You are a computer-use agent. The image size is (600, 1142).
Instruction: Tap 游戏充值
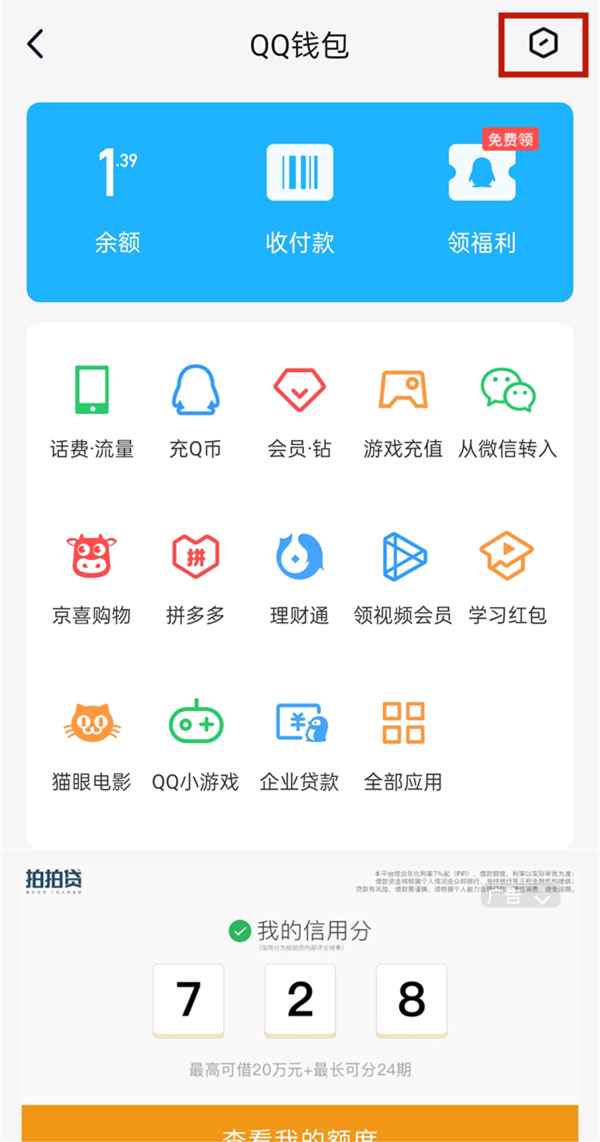click(x=403, y=411)
